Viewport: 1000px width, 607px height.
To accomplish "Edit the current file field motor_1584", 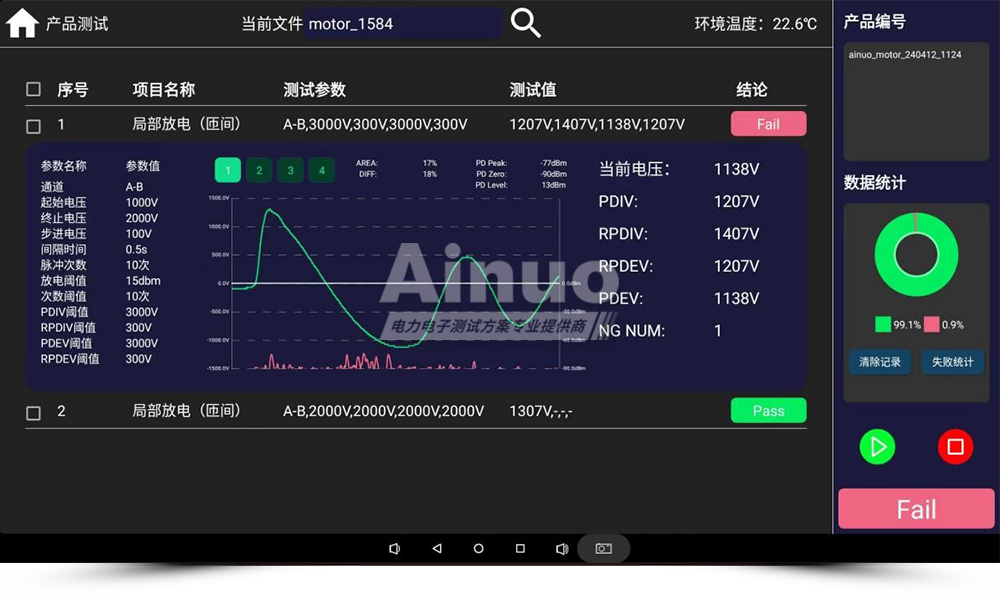I will click(402, 24).
